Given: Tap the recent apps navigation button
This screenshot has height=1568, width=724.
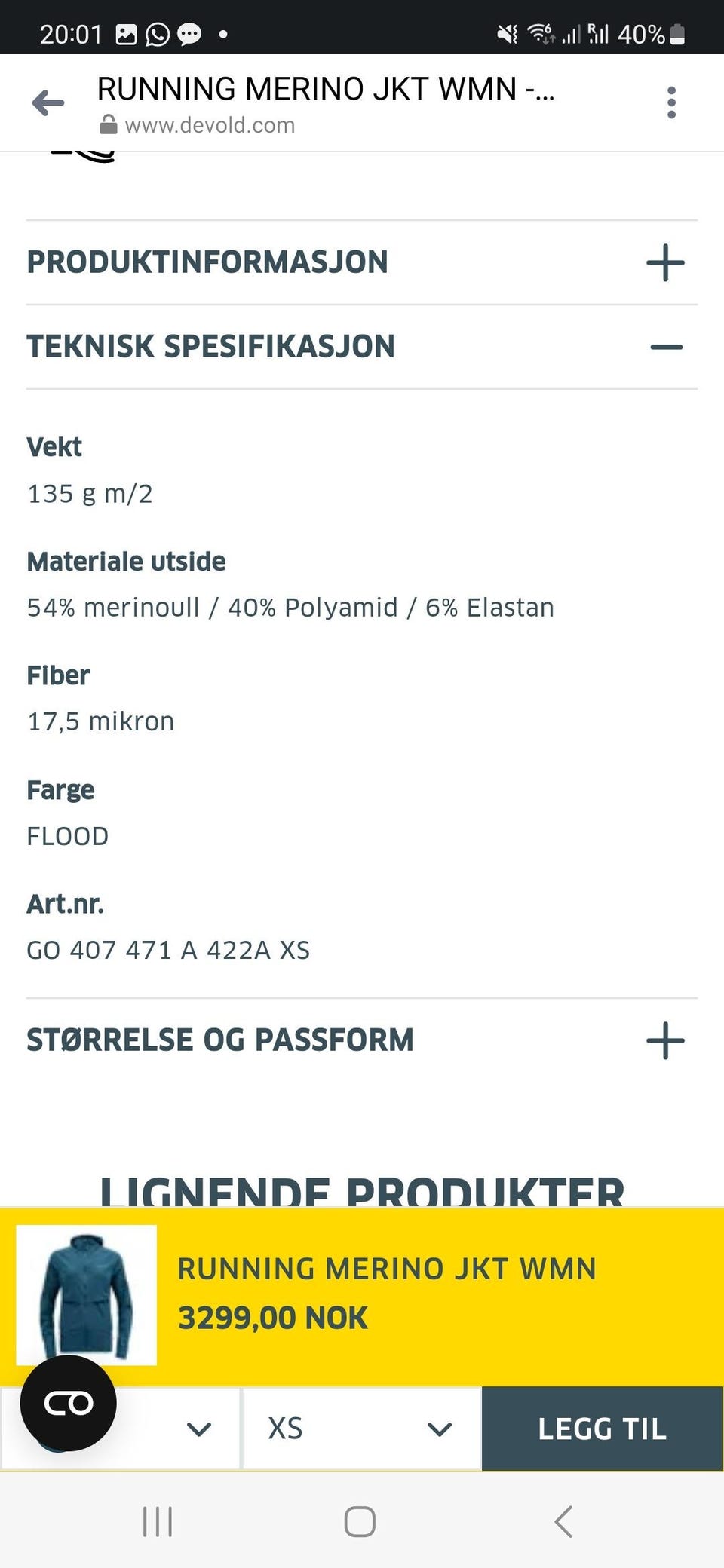Looking at the screenshot, I should pyautogui.click(x=157, y=1521).
